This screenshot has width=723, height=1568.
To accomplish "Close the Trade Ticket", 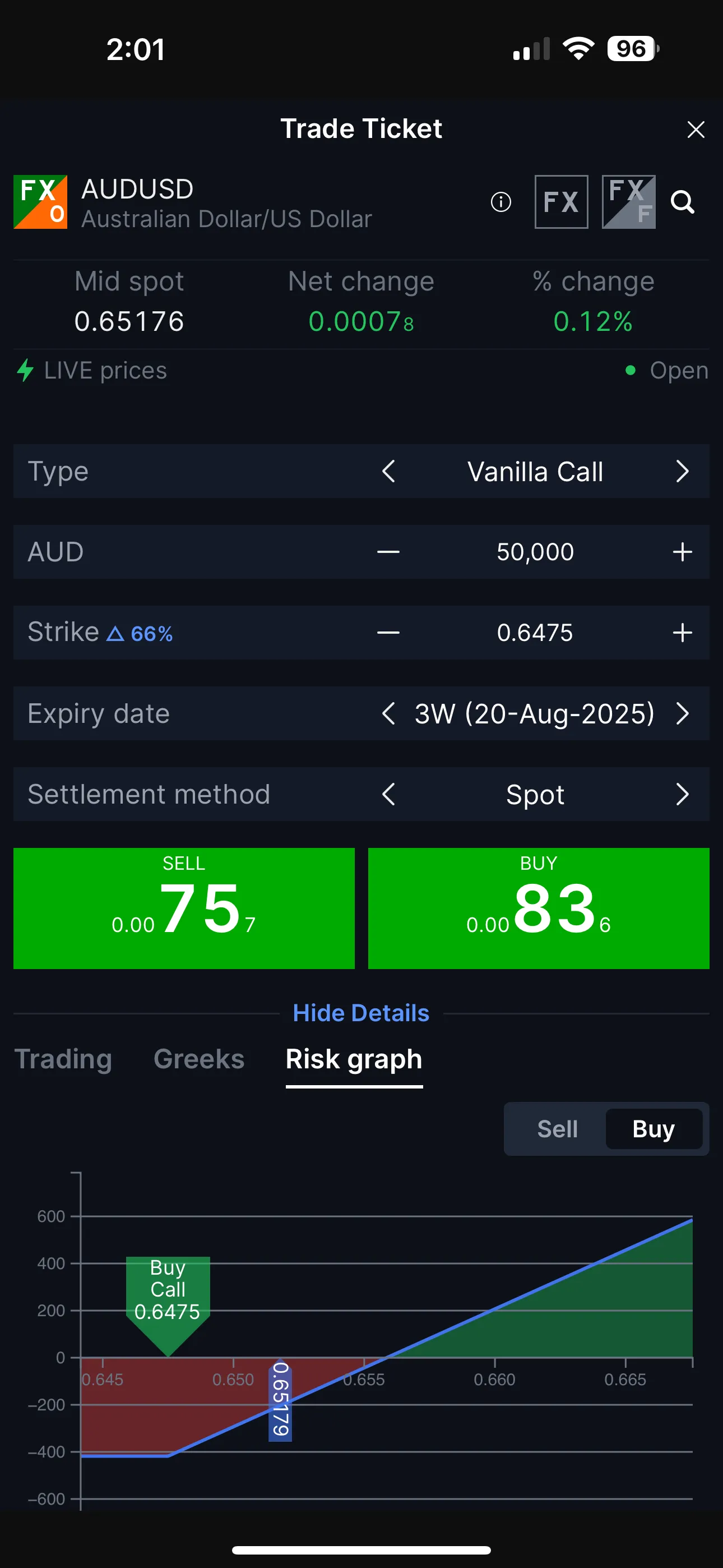I will pos(696,129).
